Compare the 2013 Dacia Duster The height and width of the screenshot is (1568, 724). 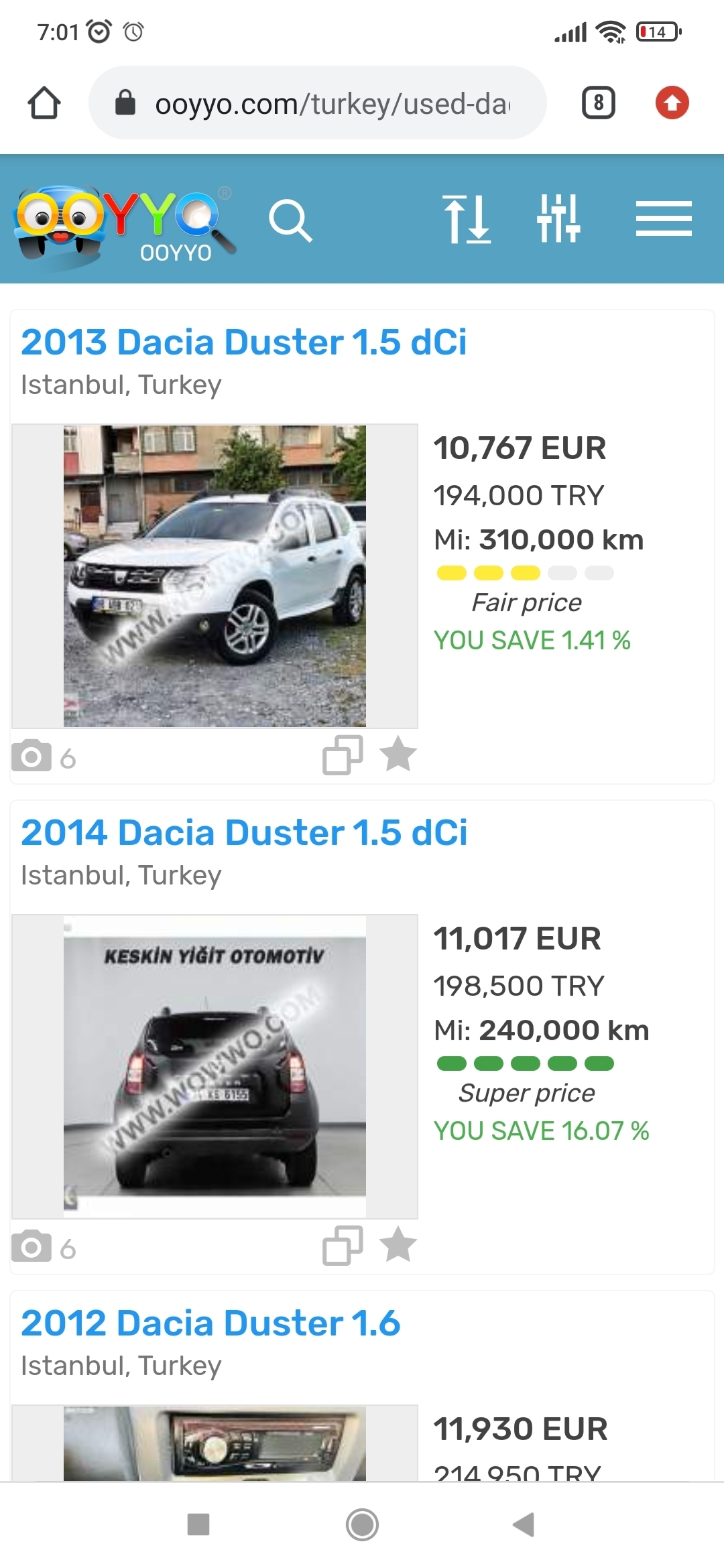pyautogui.click(x=343, y=755)
